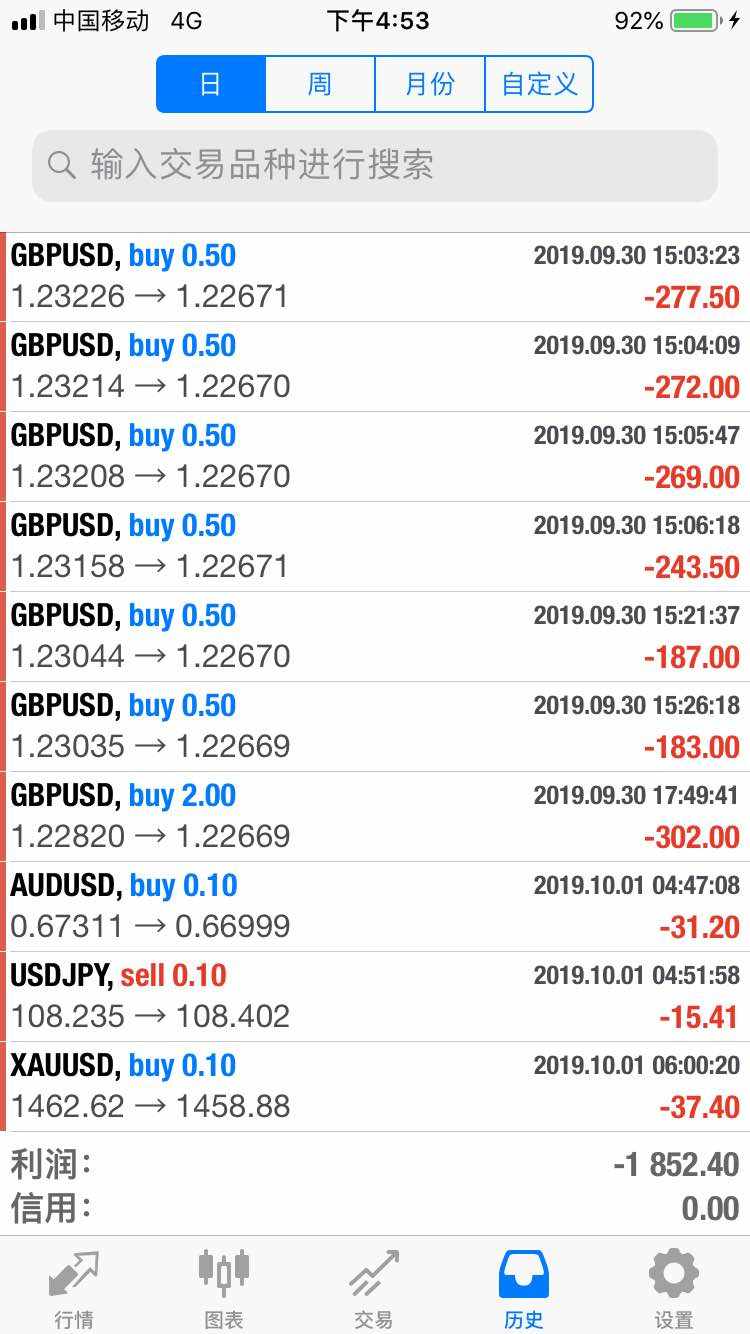Tap the 输入交易品种进行搜索 search field
This screenshot has height=1334, width=750.
tap(375, 165)
